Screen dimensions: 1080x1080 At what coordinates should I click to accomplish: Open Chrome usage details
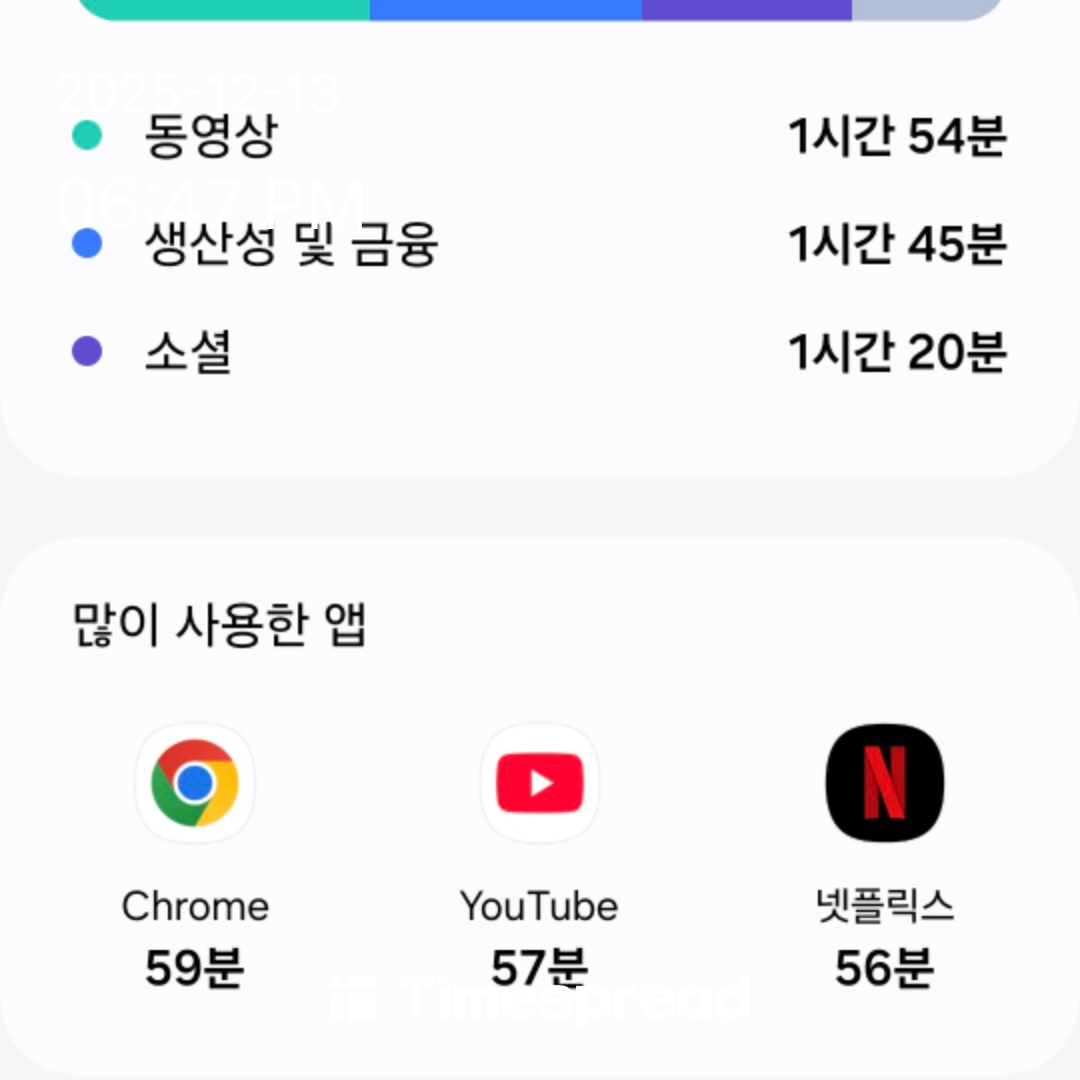(x=195, y=783)
